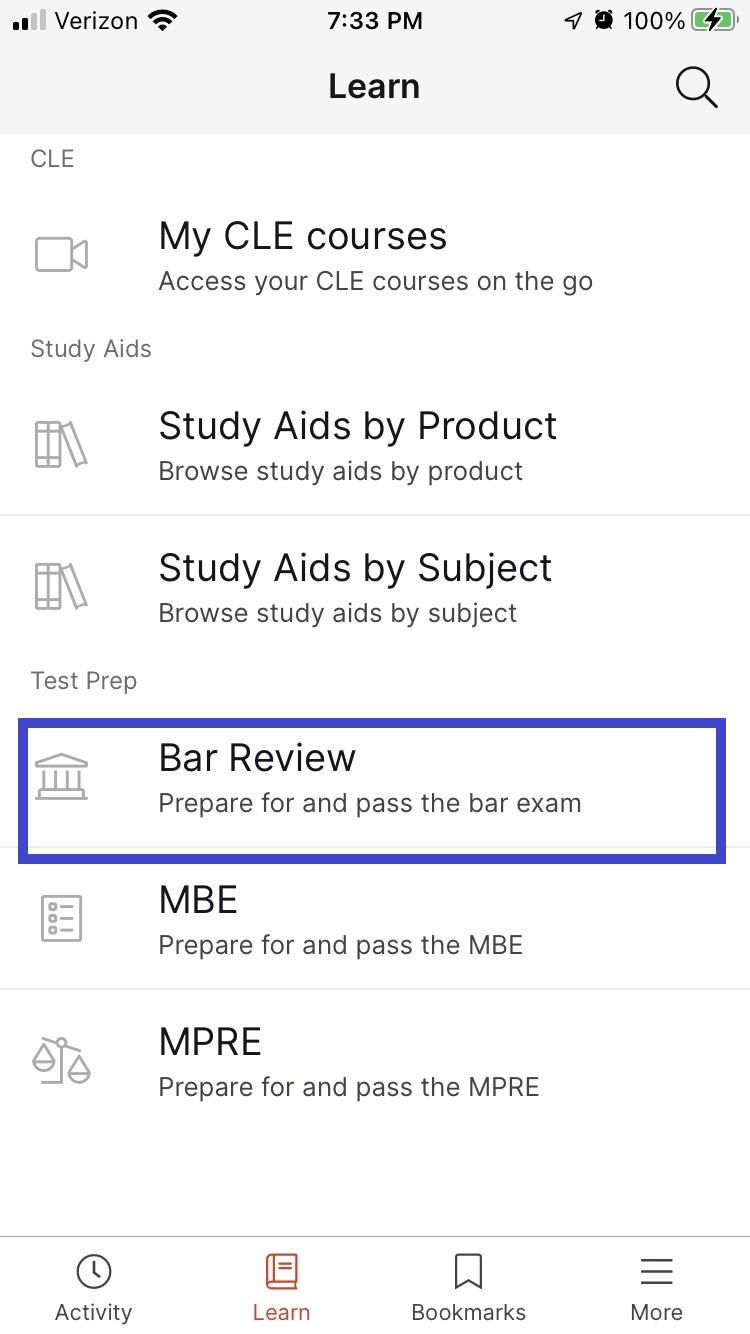Open Study Aids by Subject
This screenshot has height=1334, width=750.
(x=375, y=588)
